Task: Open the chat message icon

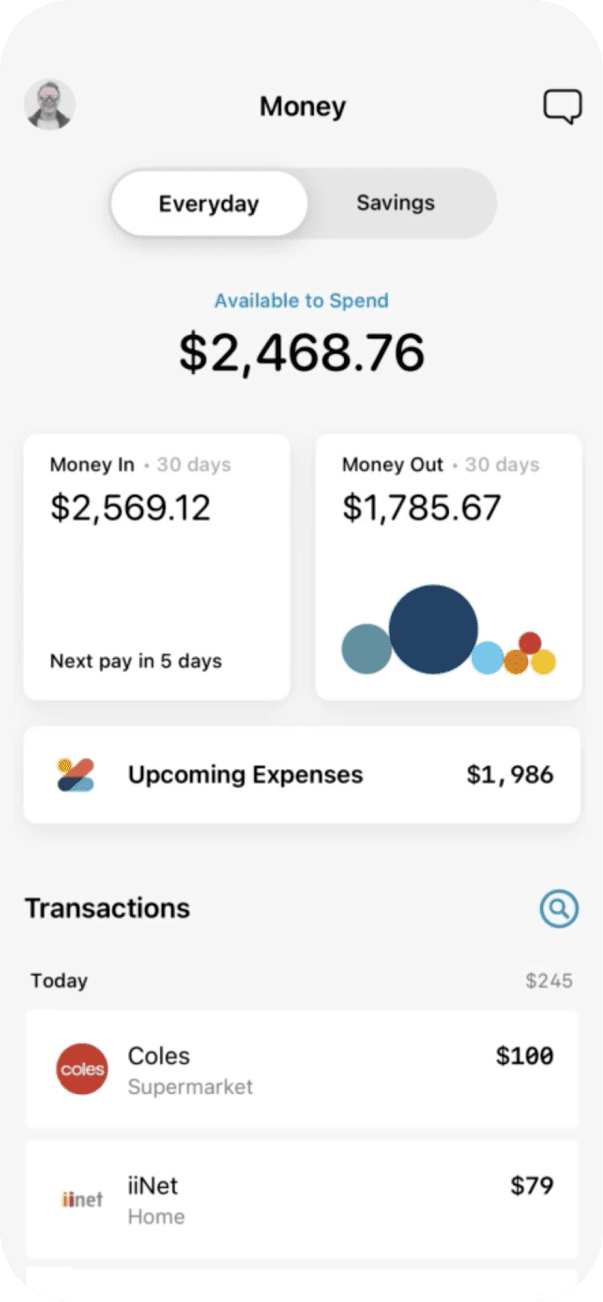Action: 562,106
